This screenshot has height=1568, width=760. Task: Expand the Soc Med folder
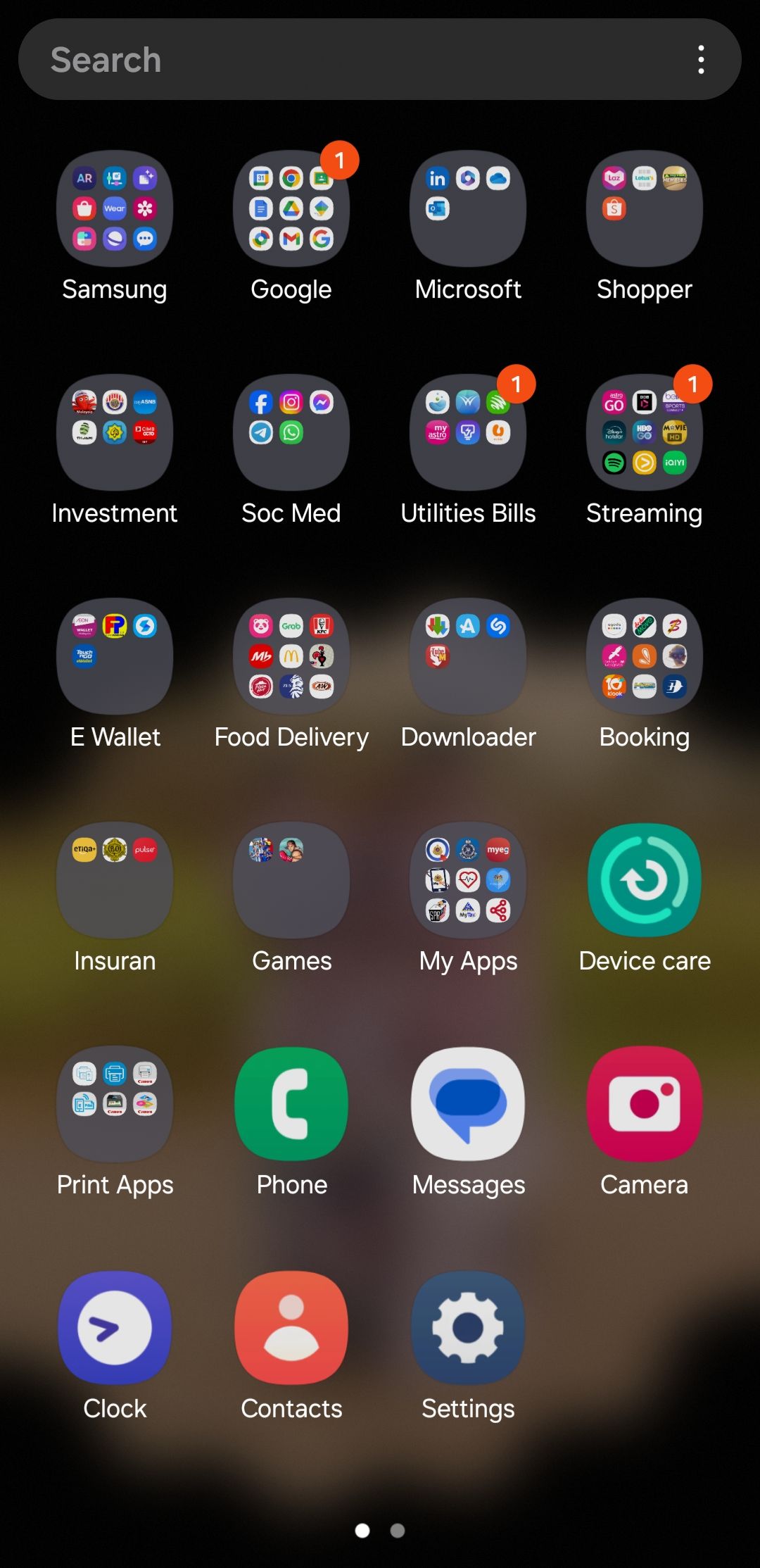[291, 433]
